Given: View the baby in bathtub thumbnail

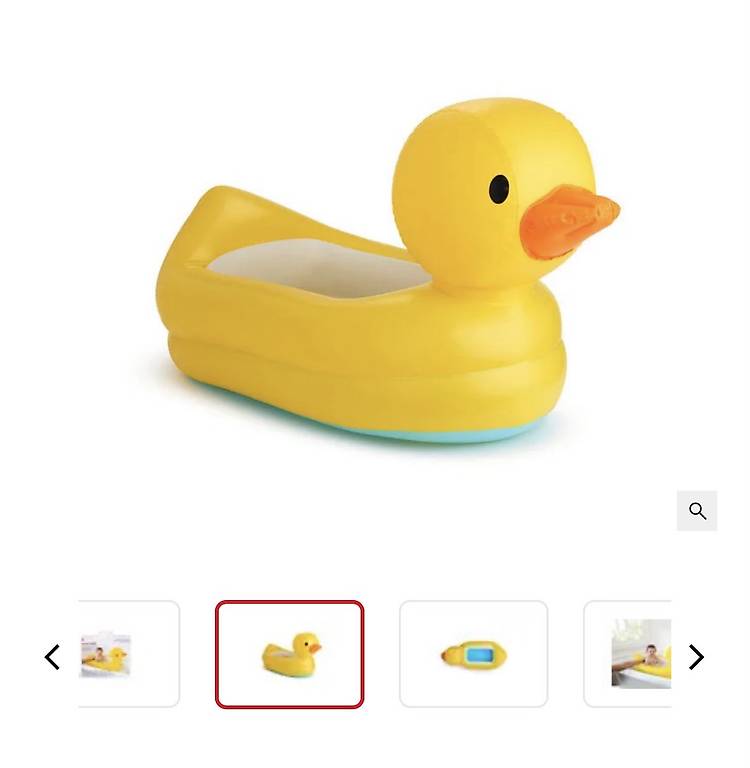Looking at the screenshot, I should coord(628,654).
